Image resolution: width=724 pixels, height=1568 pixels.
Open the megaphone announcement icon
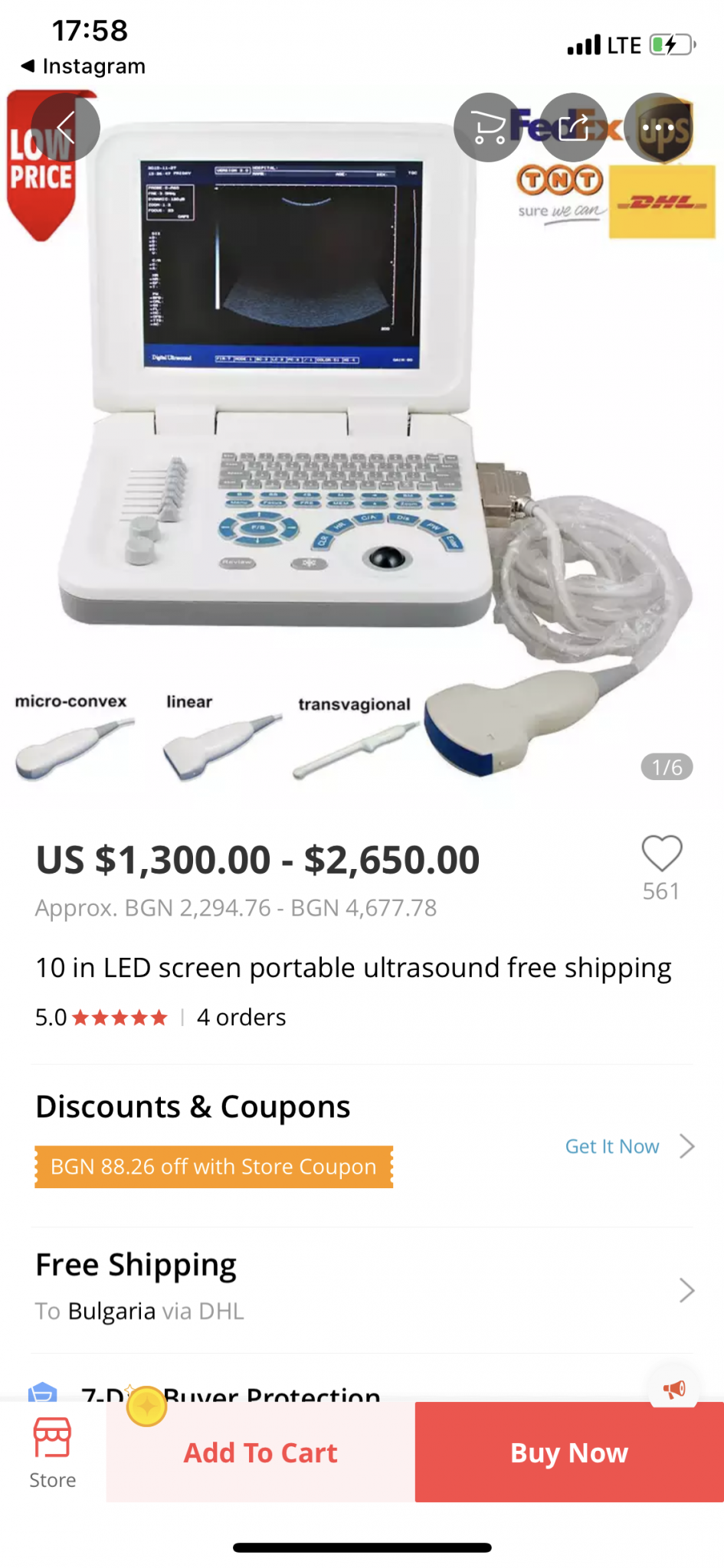click(674, 1389)
